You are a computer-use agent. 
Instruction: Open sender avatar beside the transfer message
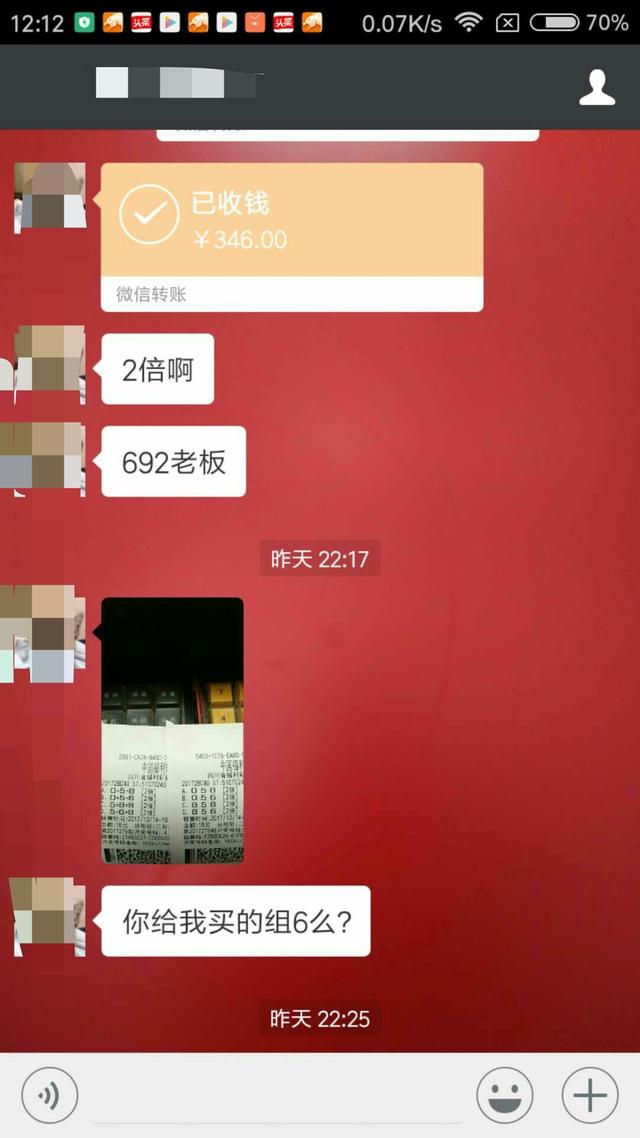click(x=49, y=197)
